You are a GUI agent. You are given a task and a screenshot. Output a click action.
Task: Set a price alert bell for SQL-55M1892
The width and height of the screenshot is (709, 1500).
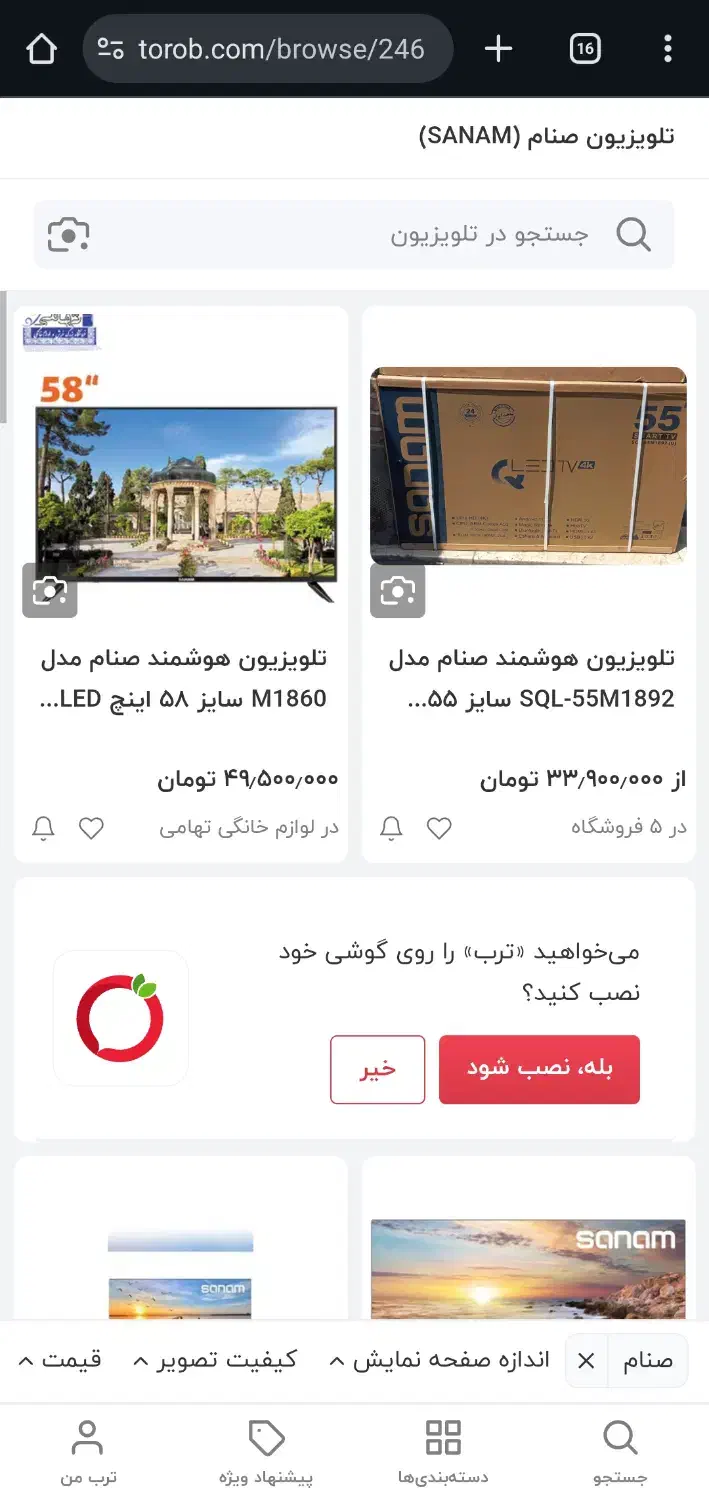tap(392, 828)
